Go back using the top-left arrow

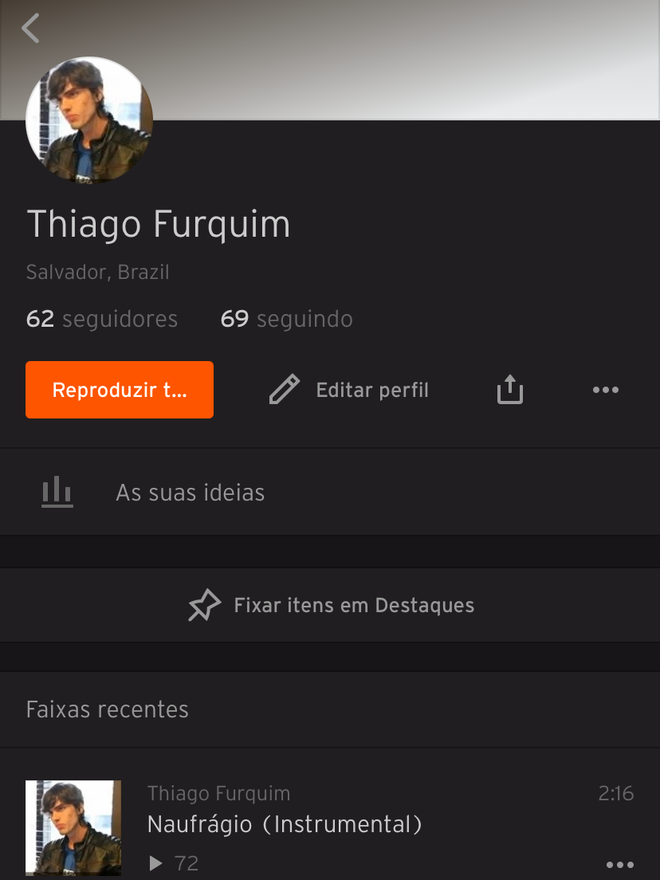click(x=31, y=28)
